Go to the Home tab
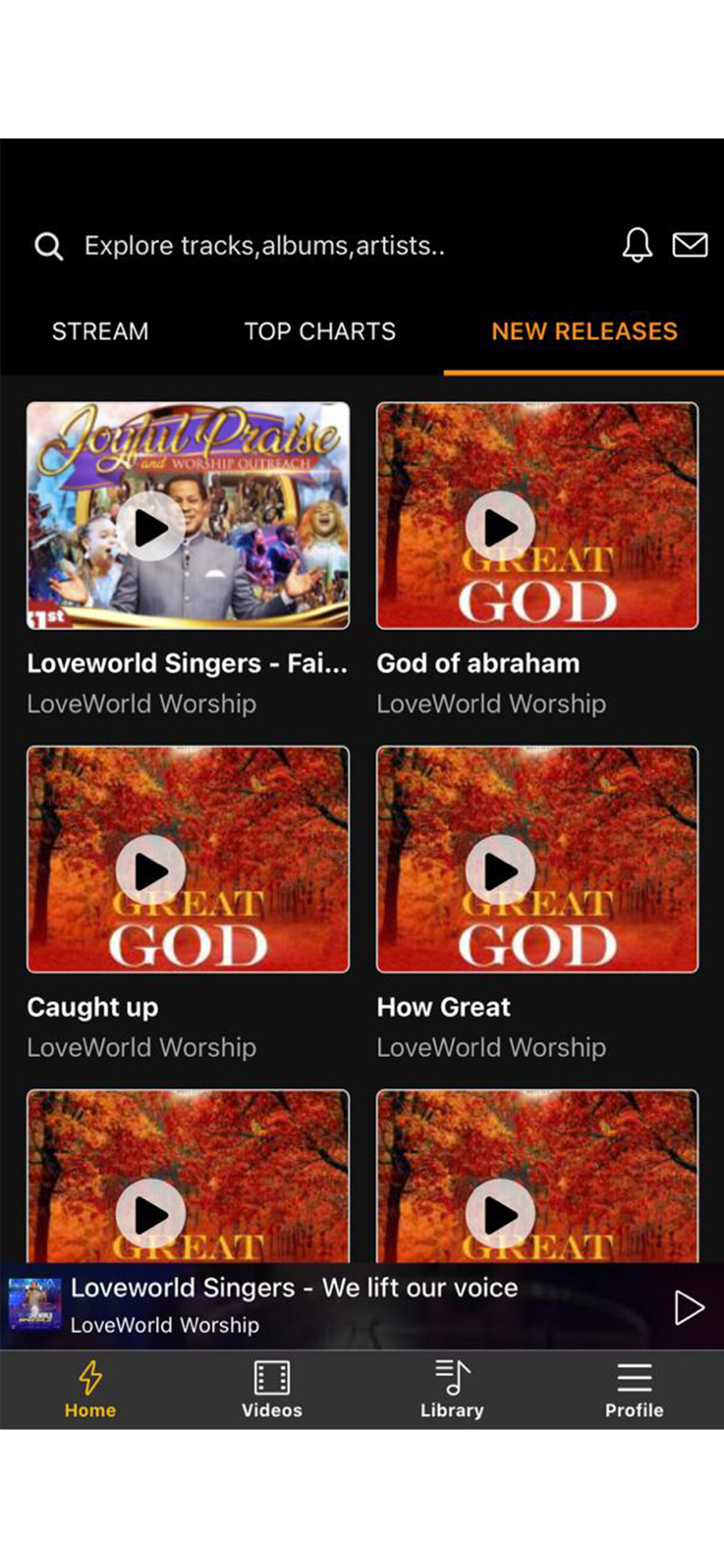The width and height of the screenshot is (724, 1568). [x=90, y=1390]
